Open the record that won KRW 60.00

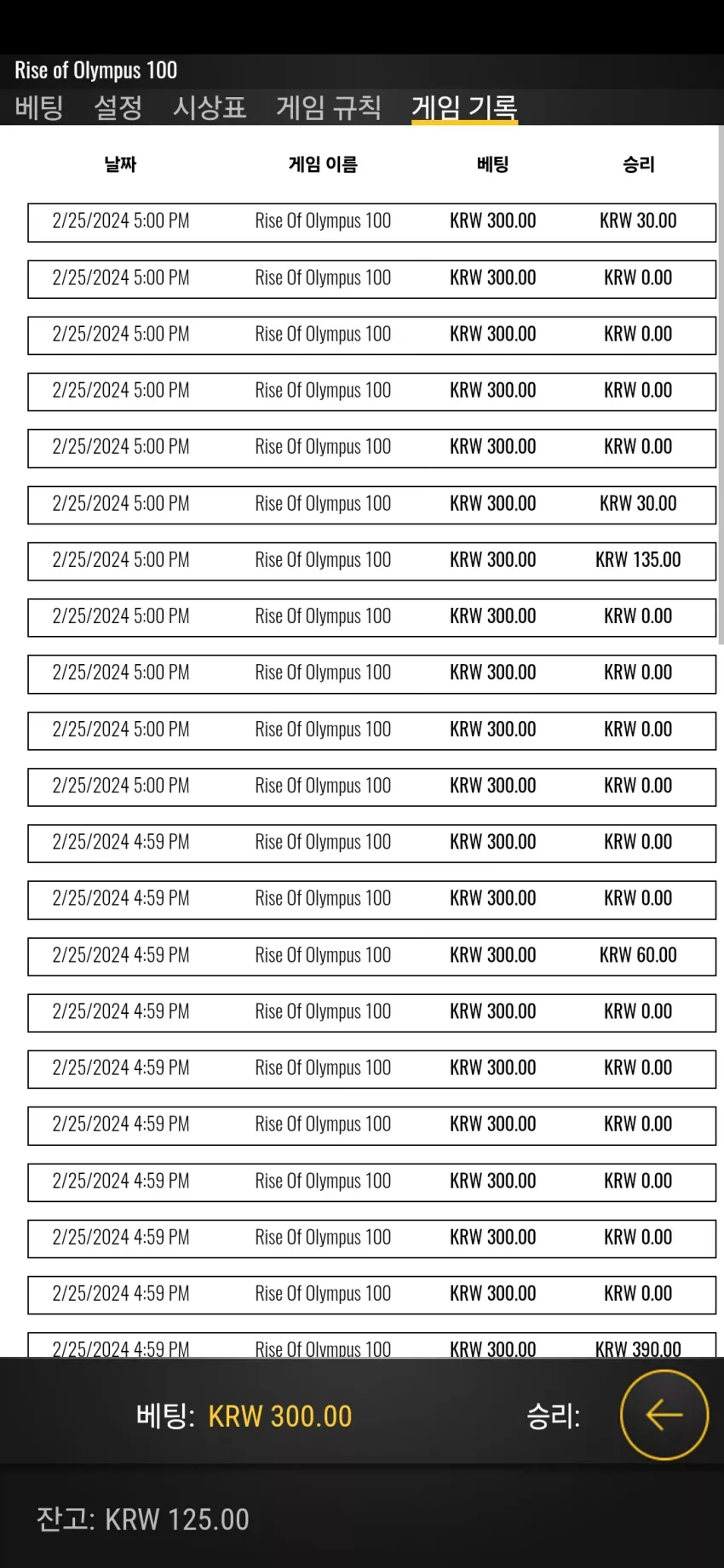click(371, 956)
